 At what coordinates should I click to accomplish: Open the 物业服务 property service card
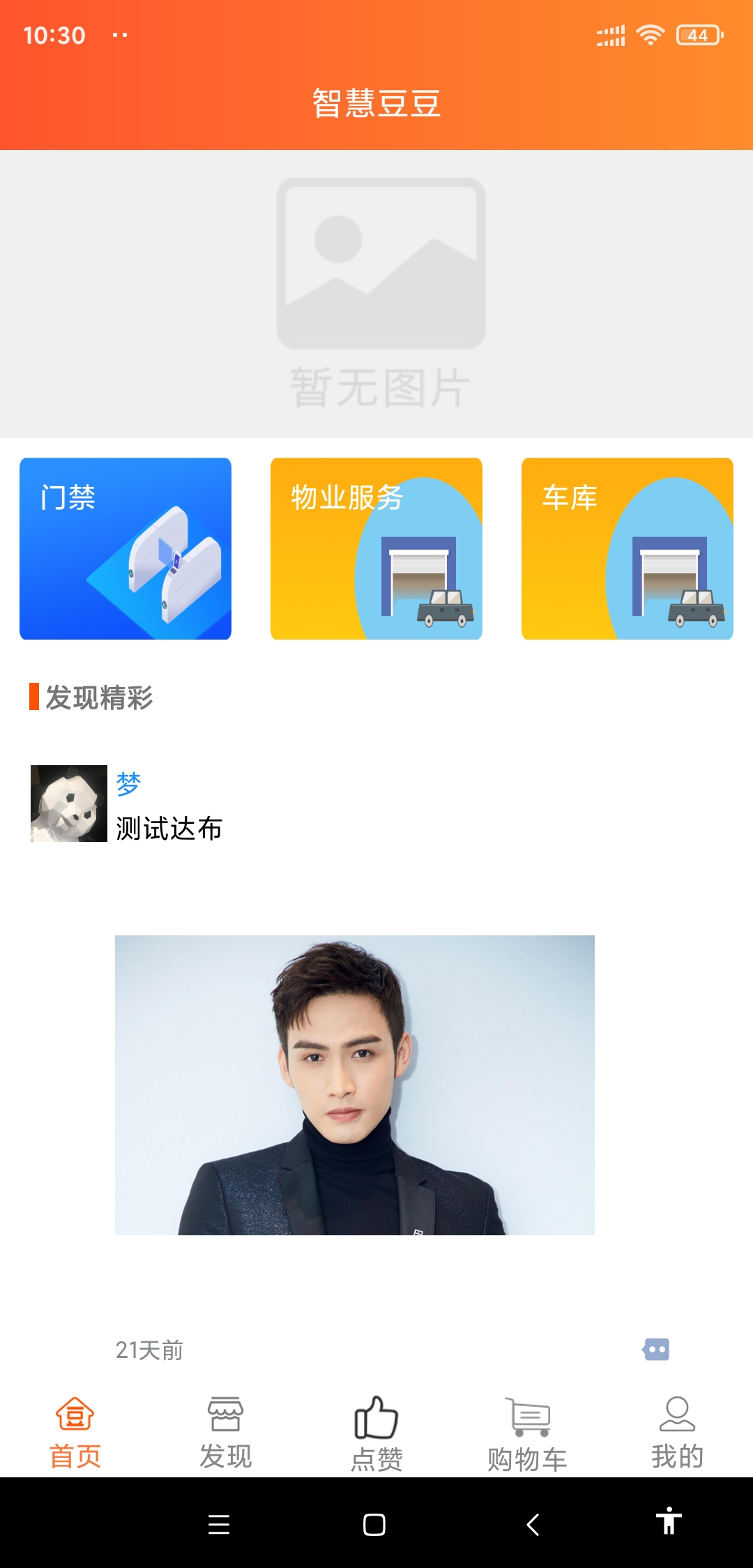(376, 548)
